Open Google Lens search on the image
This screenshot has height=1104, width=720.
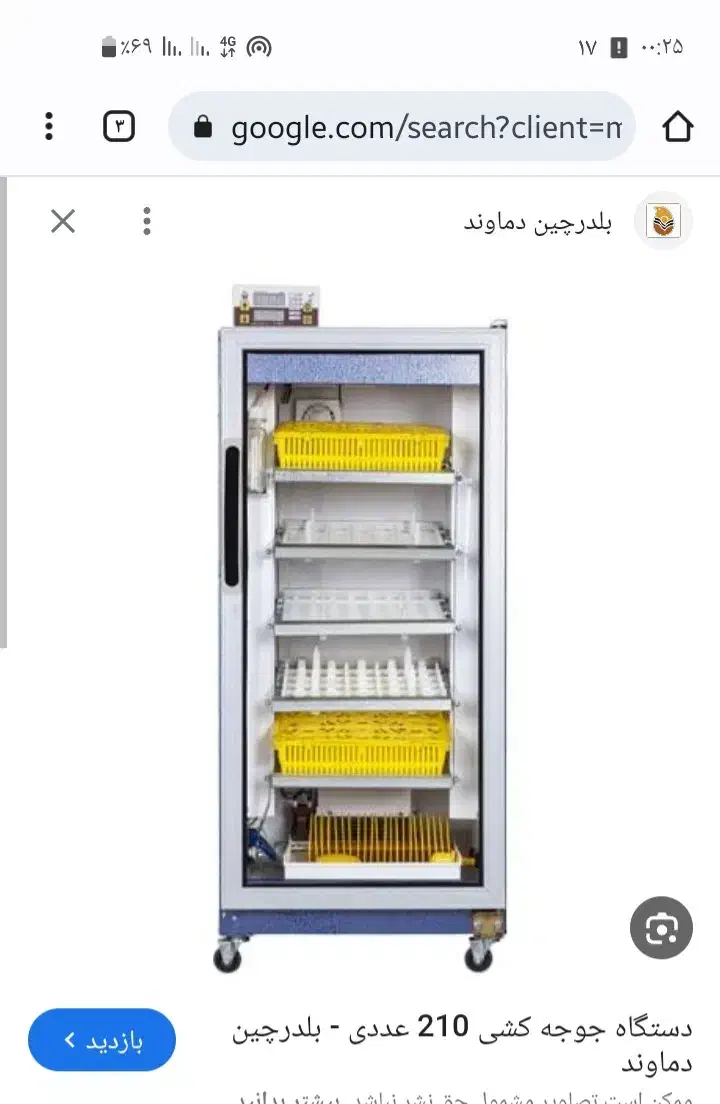click(660, 928)
